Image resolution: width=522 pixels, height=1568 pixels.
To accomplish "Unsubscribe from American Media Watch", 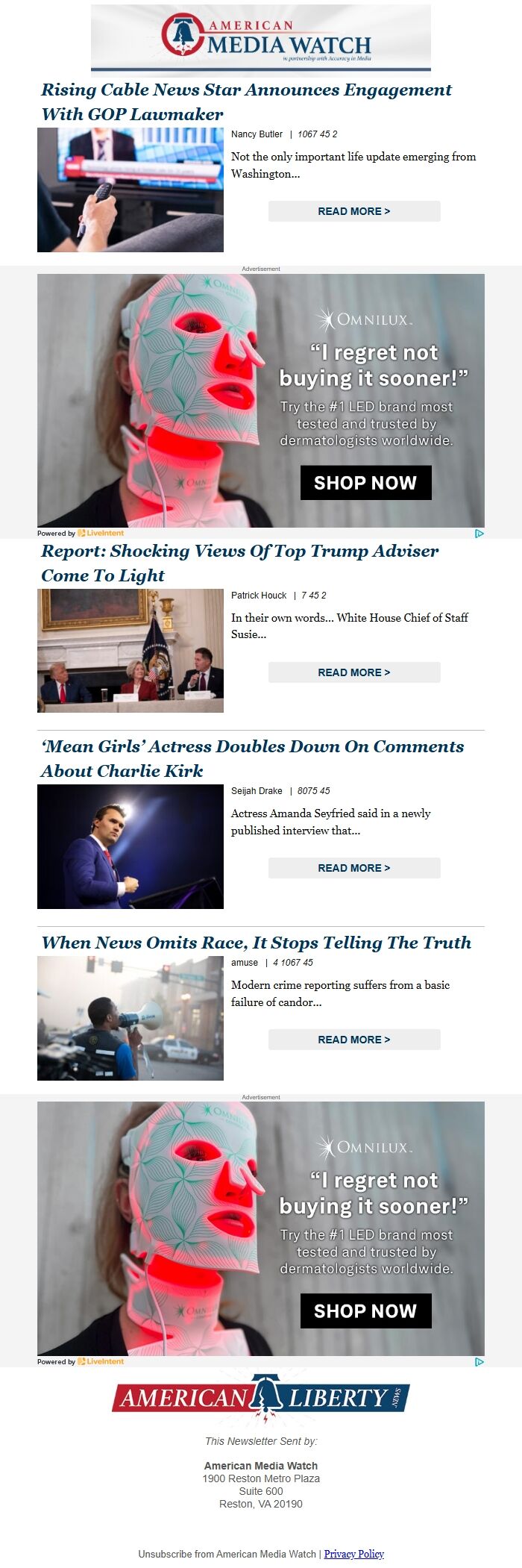I will coord(227,1554).
